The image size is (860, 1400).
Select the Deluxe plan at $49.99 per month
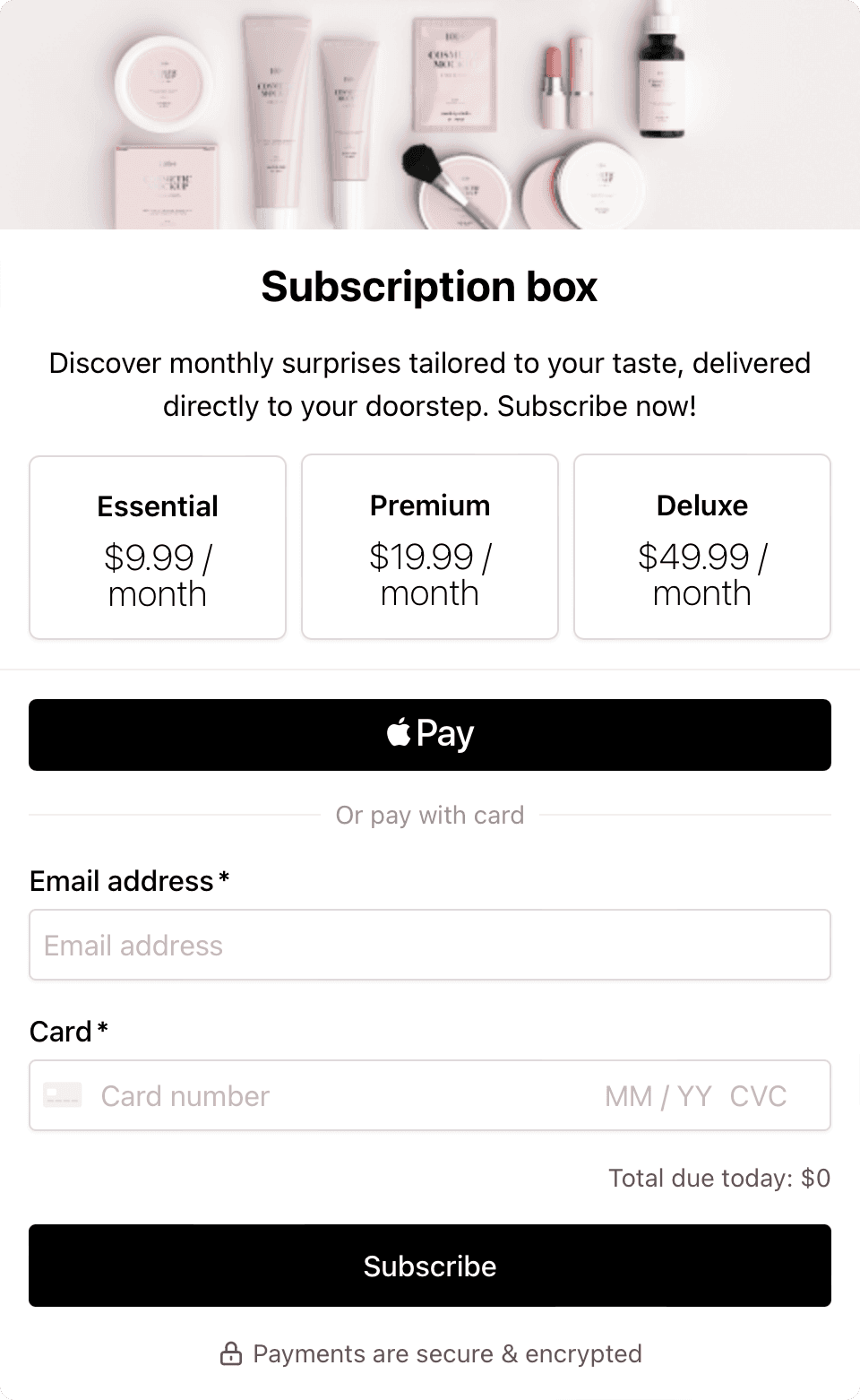tap(701, 546)
